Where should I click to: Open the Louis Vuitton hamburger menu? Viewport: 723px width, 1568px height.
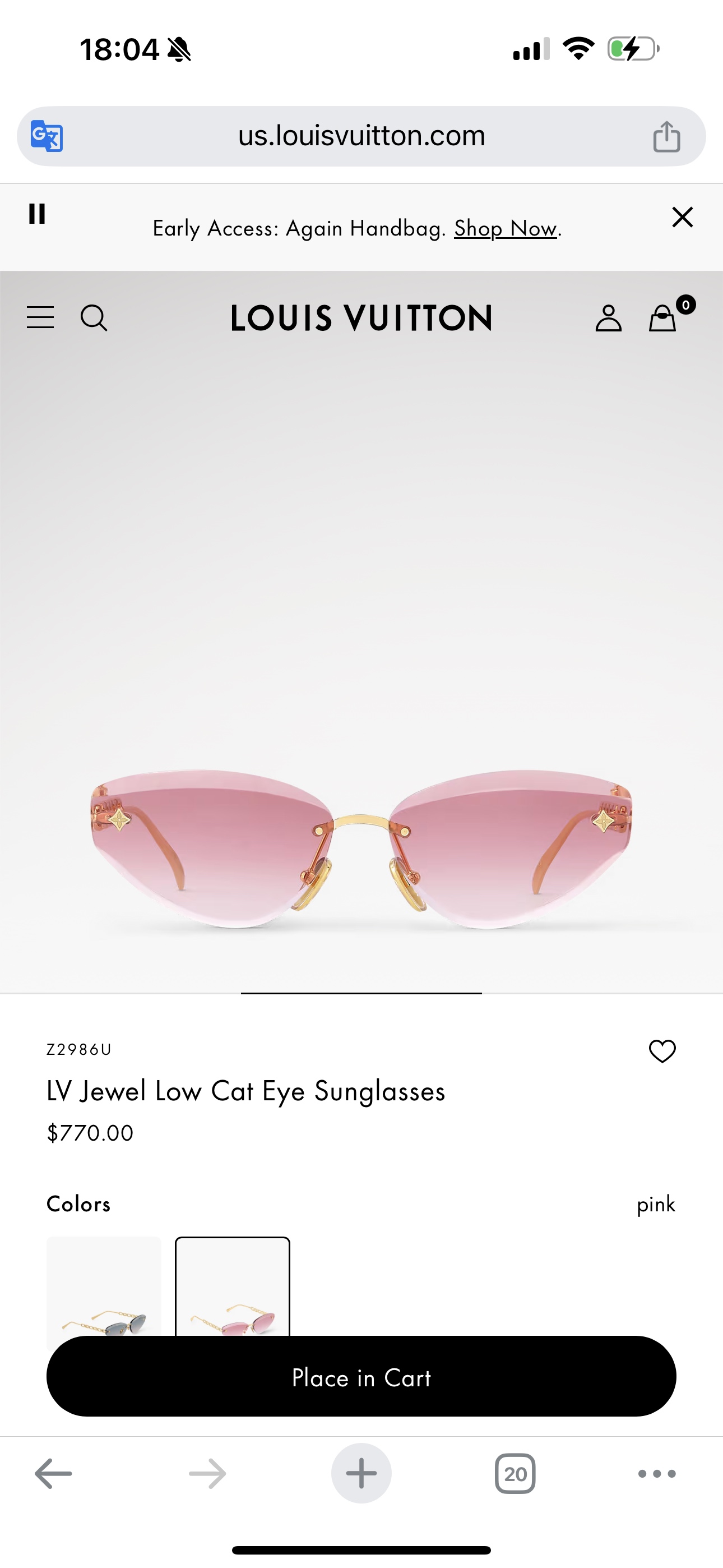40,318
